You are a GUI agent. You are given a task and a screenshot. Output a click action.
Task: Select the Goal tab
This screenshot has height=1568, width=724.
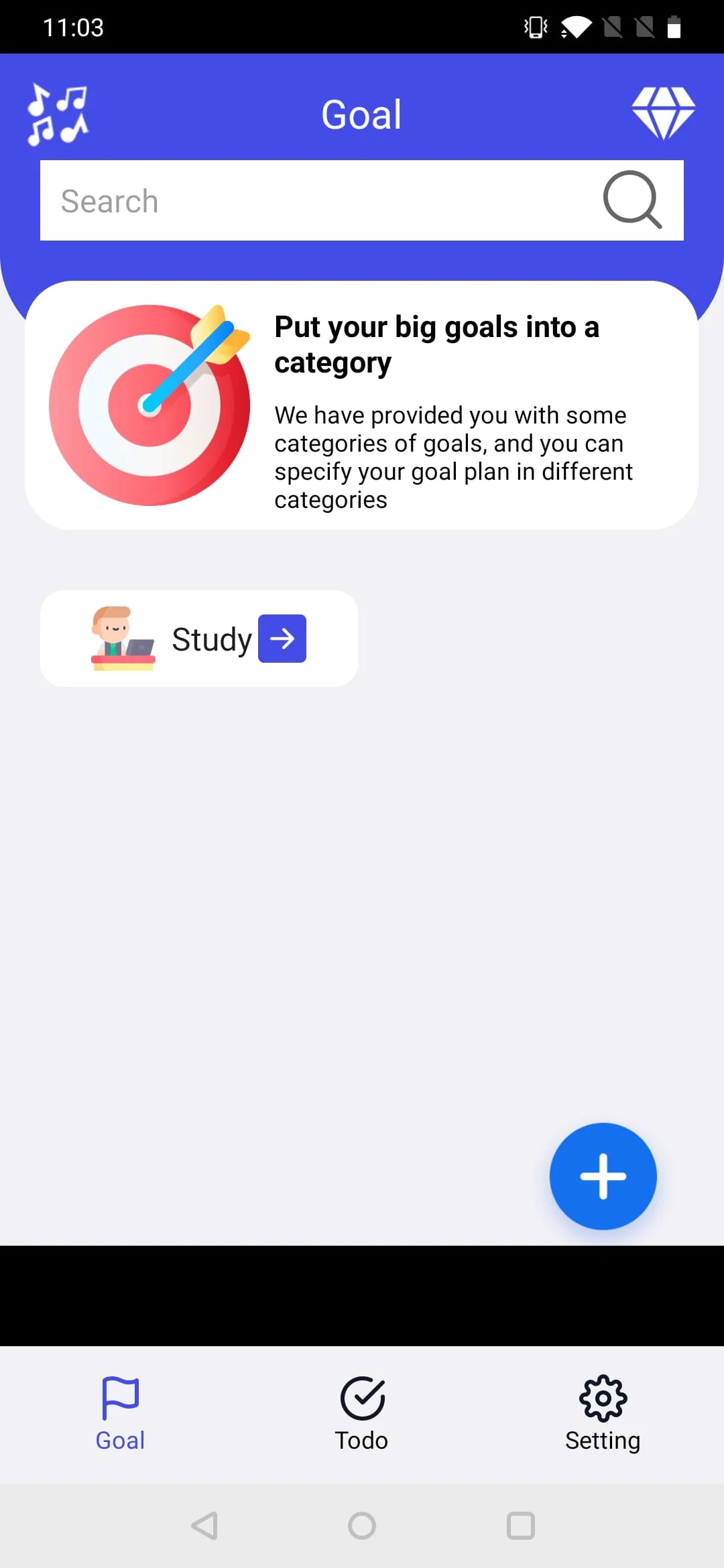tap(121, 1414)
